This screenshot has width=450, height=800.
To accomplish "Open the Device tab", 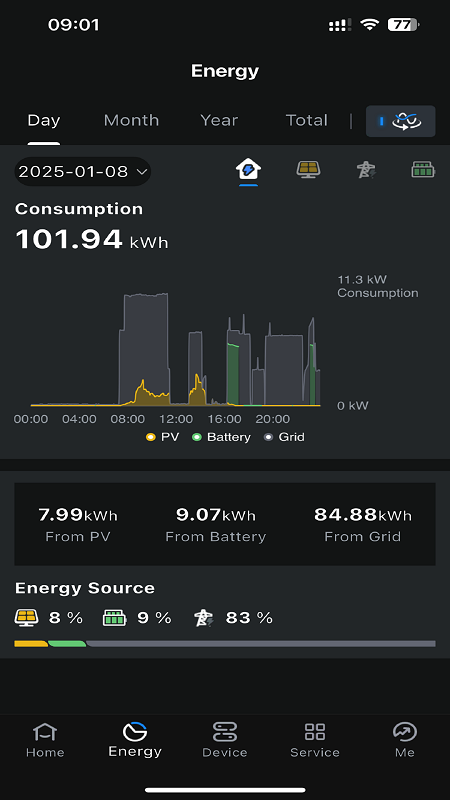I will 224,740.
